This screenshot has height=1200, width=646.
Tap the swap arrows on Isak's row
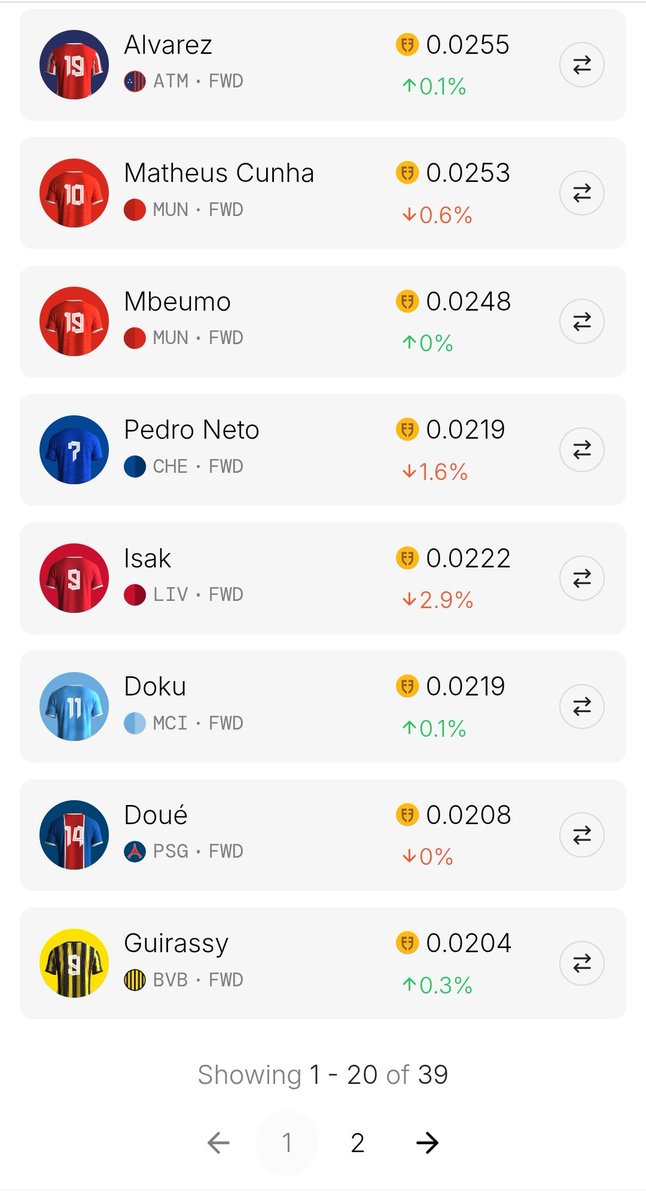[x=581, y=578]
